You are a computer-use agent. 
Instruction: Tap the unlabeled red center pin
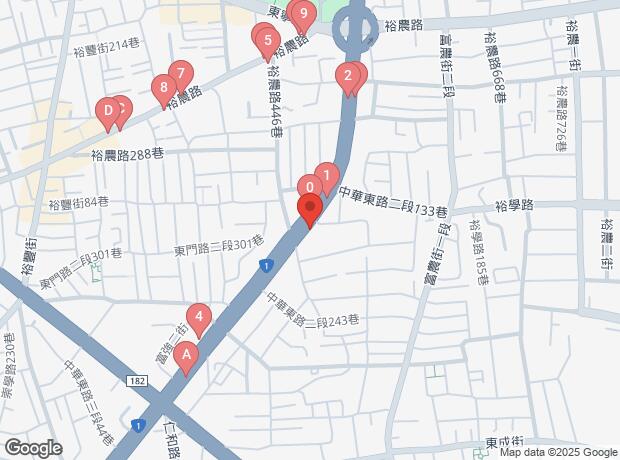[x=310, y=210]
